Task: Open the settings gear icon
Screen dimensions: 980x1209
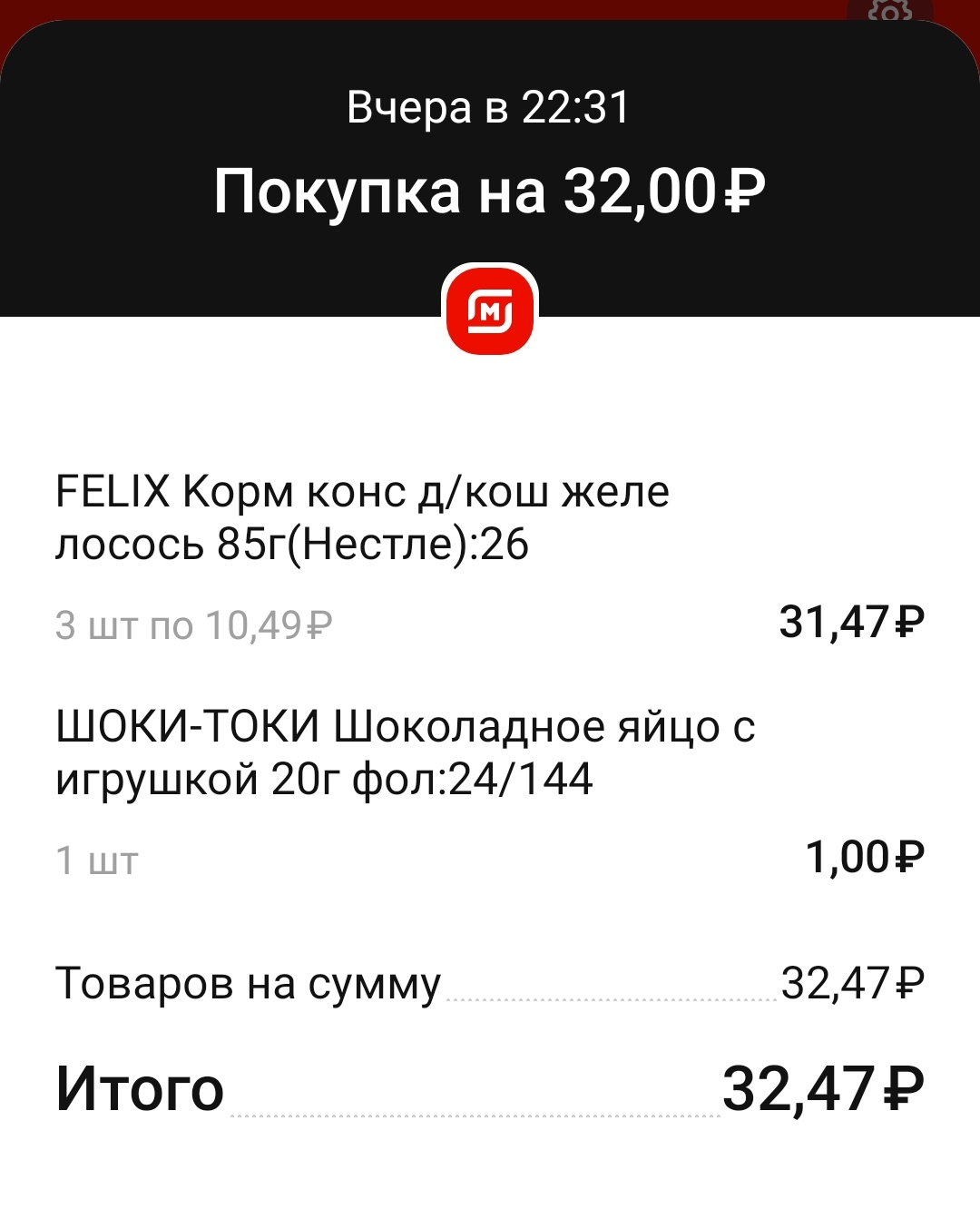Action: coord(889,11)
